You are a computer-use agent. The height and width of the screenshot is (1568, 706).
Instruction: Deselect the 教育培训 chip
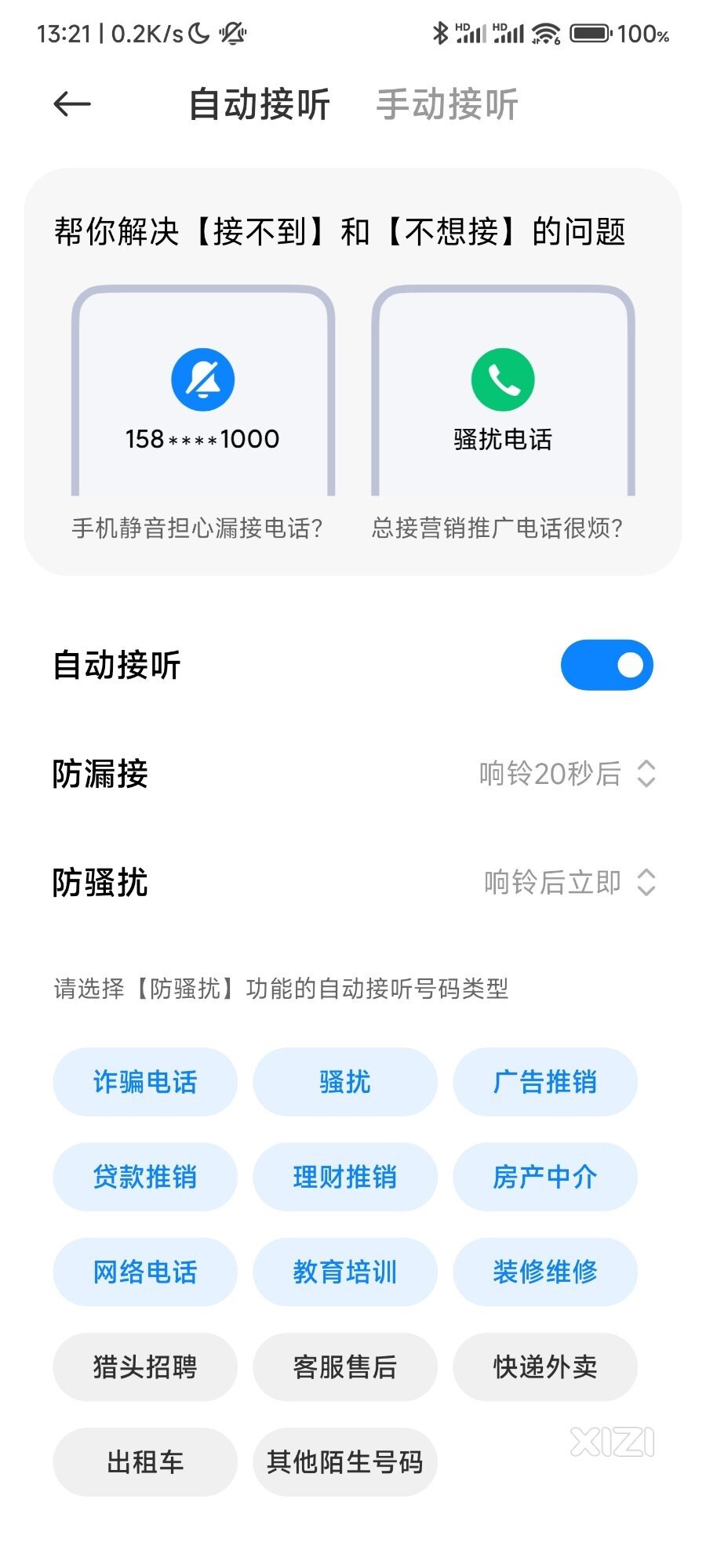pyautogui.click(x=345, y=1272)
